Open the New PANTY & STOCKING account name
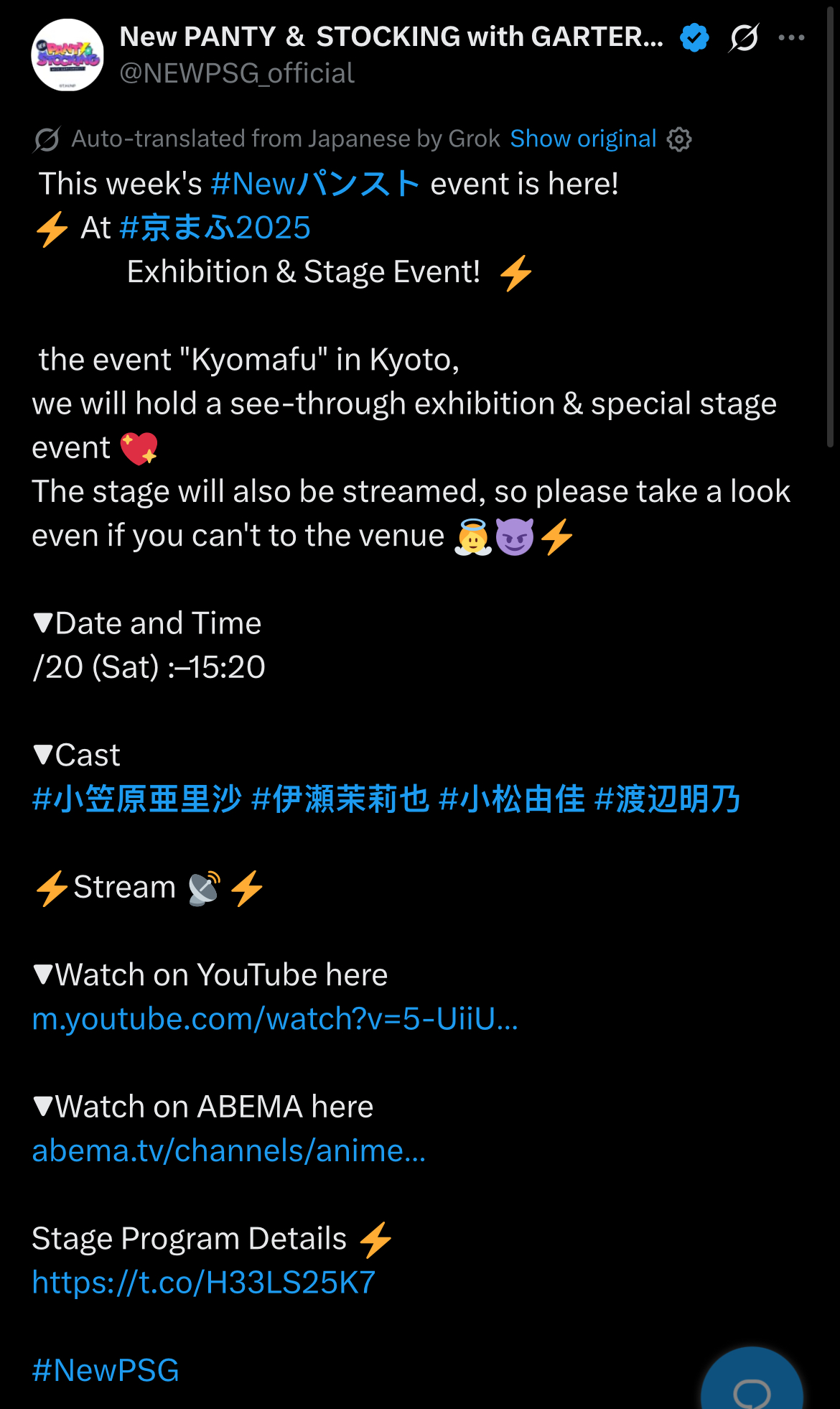840x1409 pixels. [x=392, y=37]
